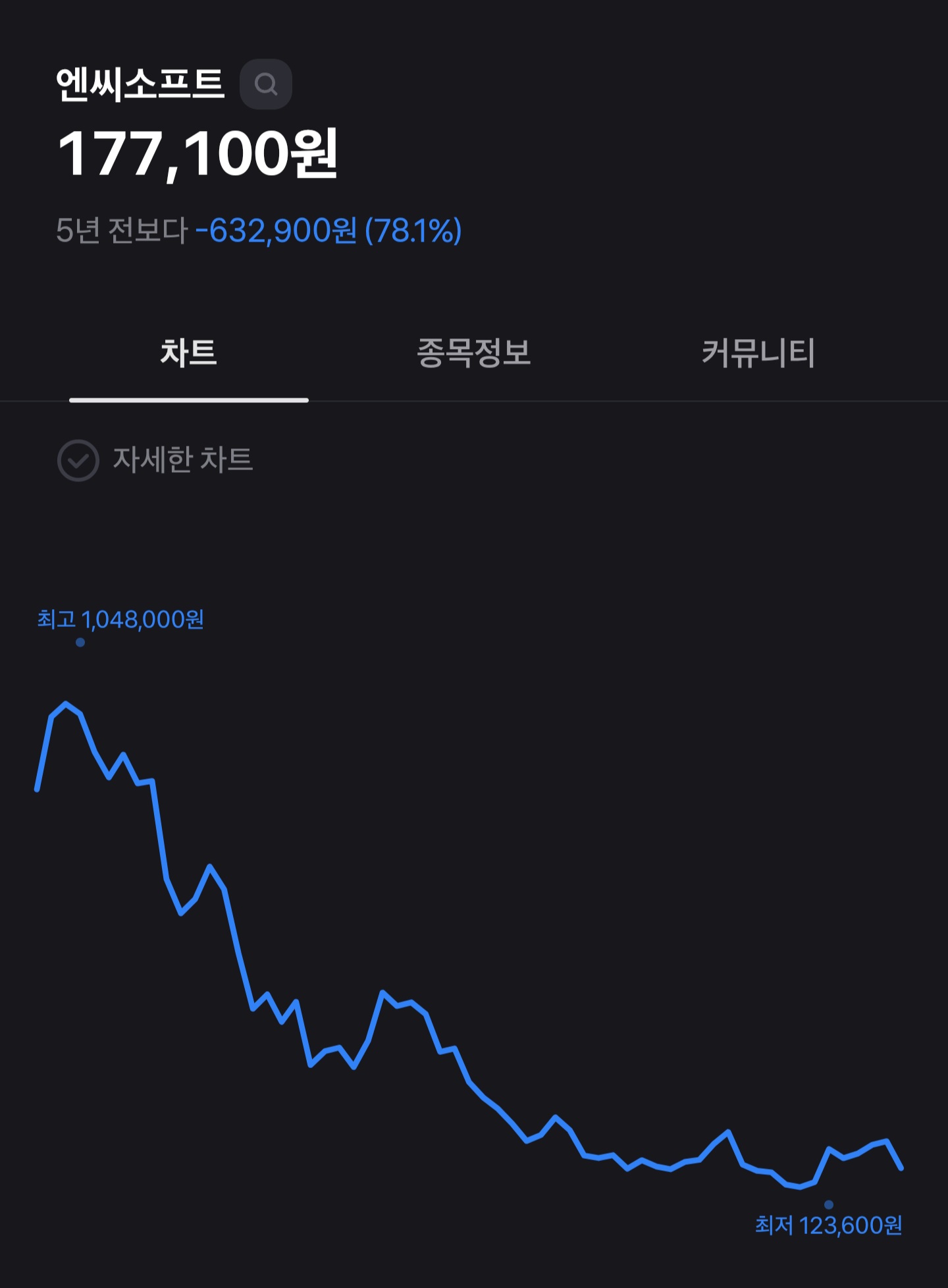Switch to the 종목정보 tab
Screen dimensions: 948x1288
[x=473, y=353]
